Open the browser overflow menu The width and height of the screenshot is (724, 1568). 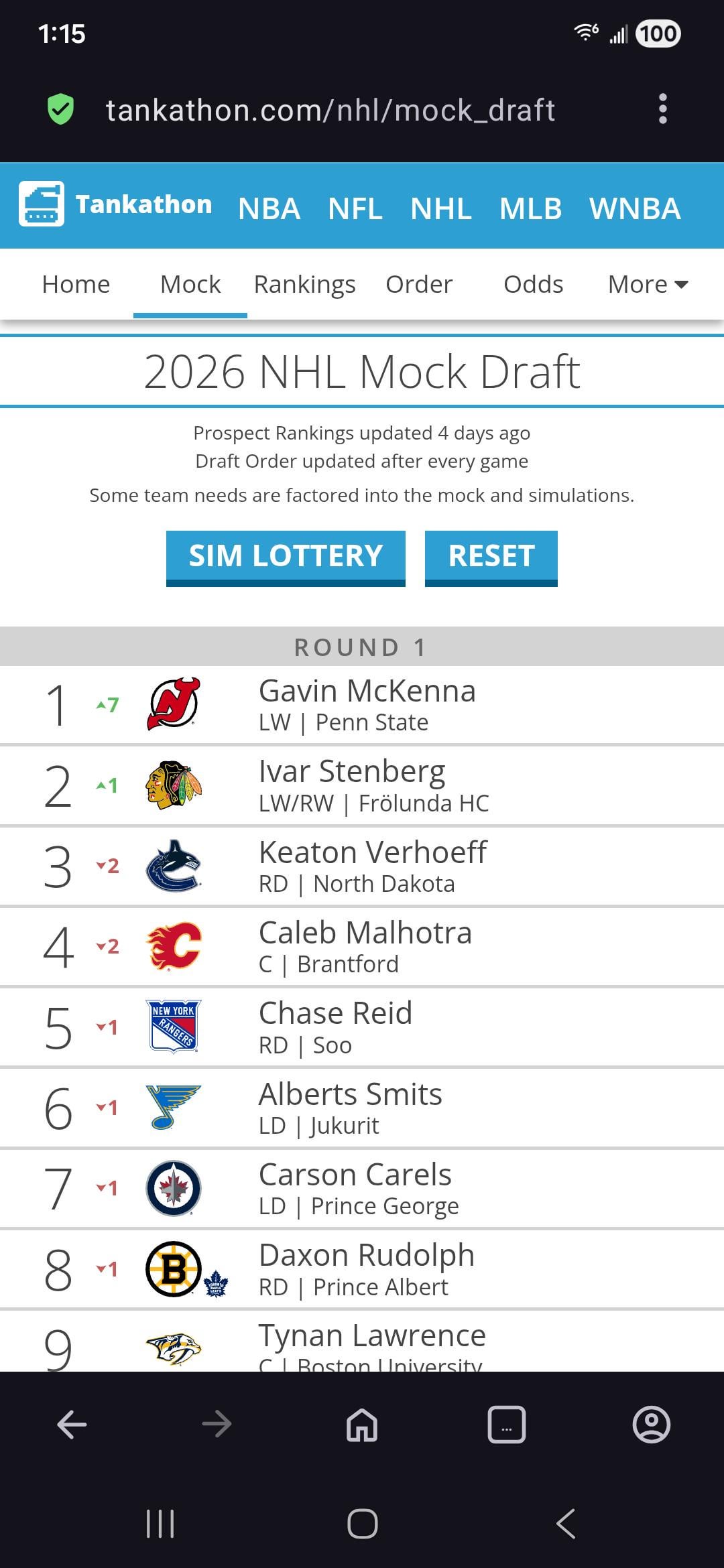tap(662, 109)
